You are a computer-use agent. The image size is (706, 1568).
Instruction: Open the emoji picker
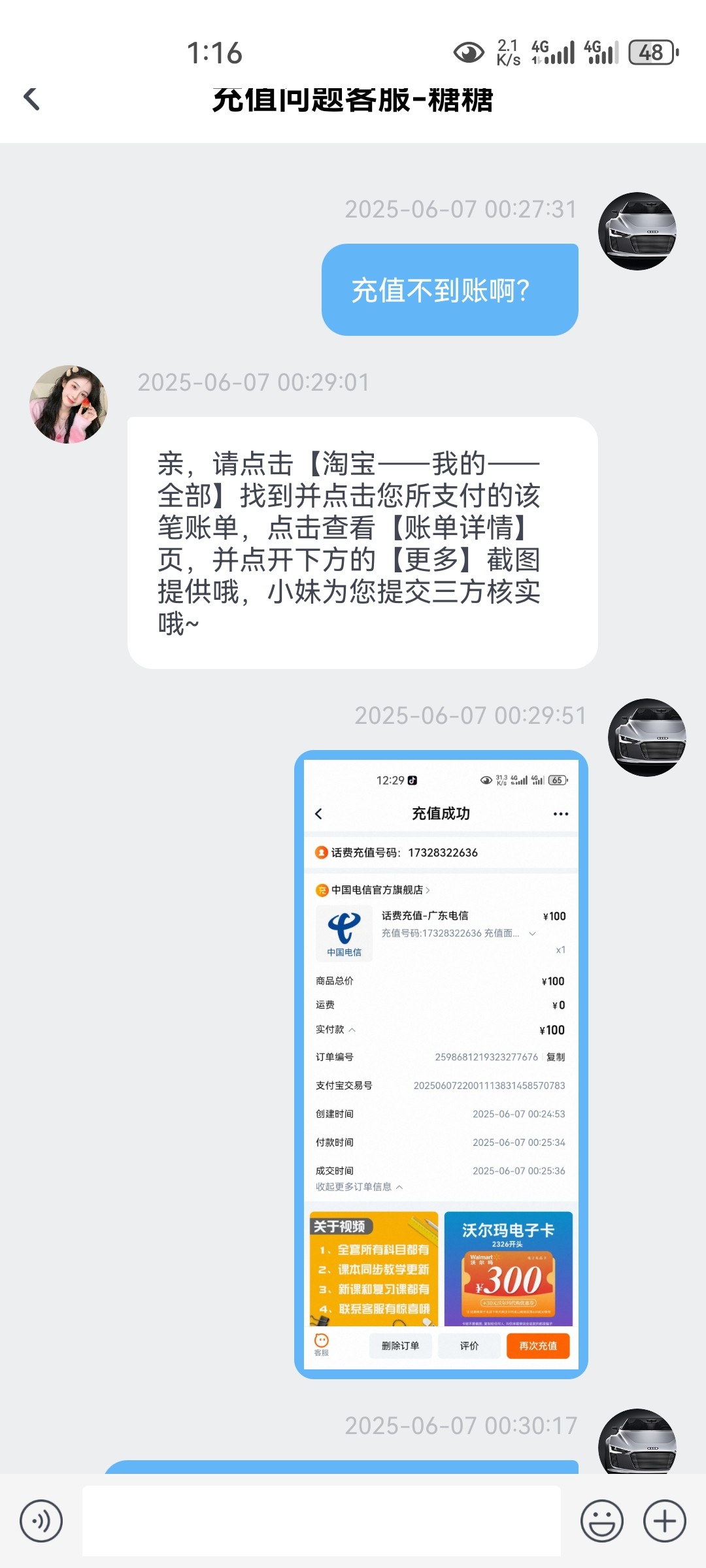pyautogui.click(x=601, y=1520)
